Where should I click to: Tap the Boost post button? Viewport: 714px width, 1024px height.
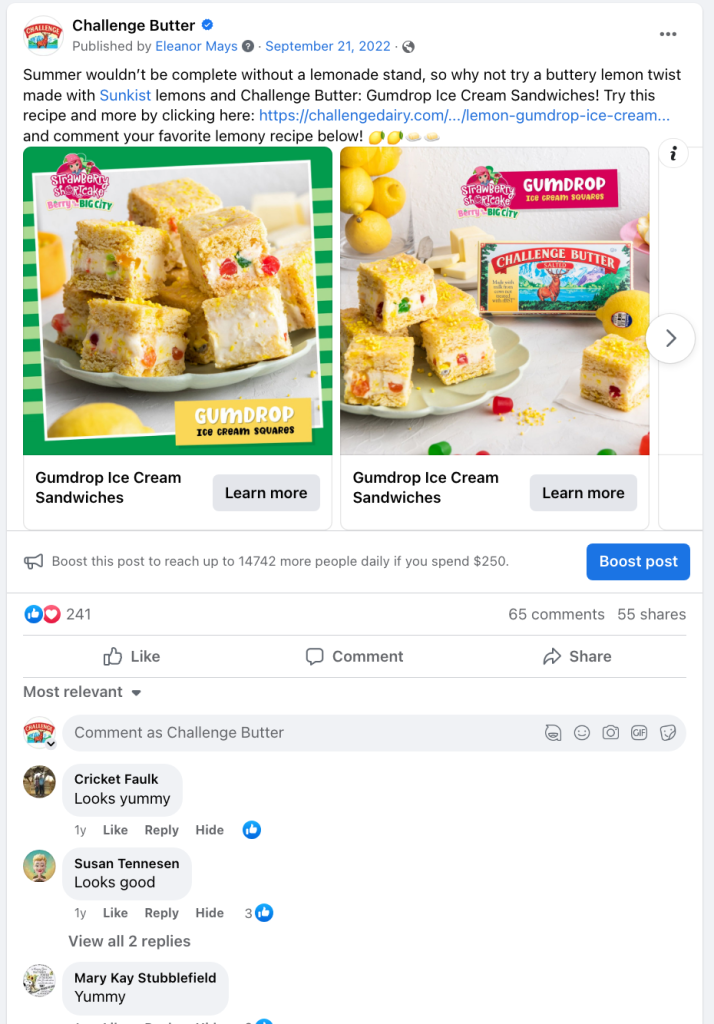point(638,561)
